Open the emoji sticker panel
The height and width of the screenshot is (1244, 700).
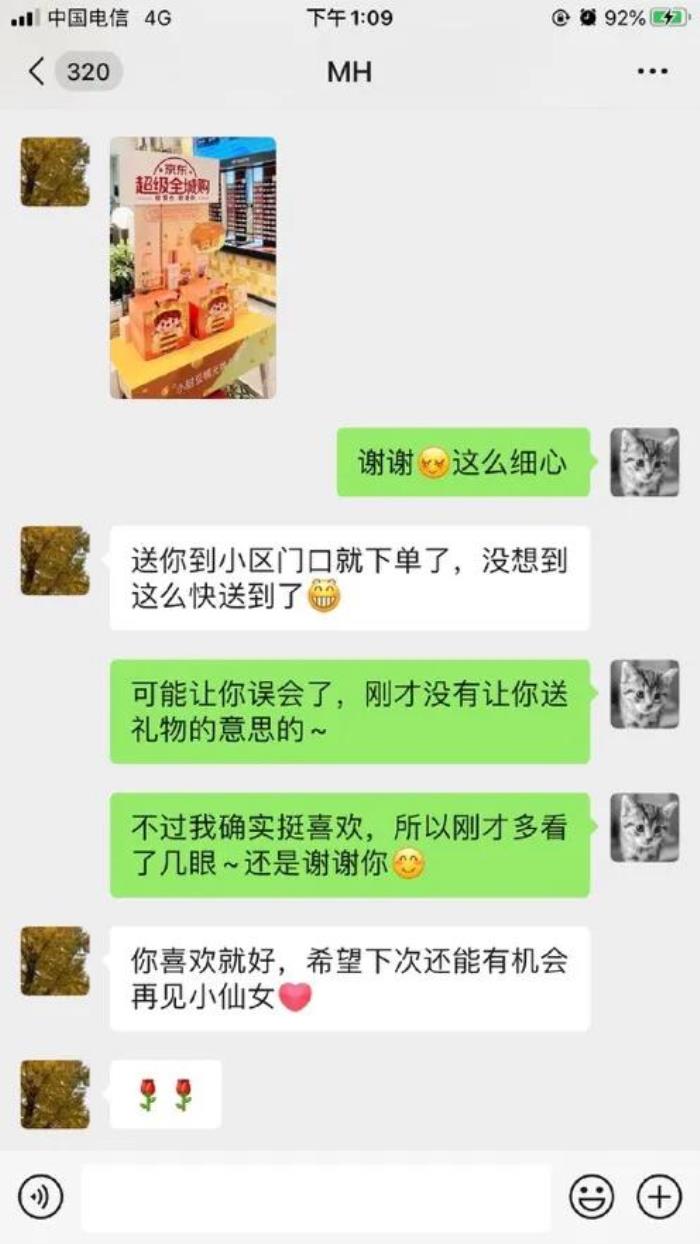[591, 1197]
